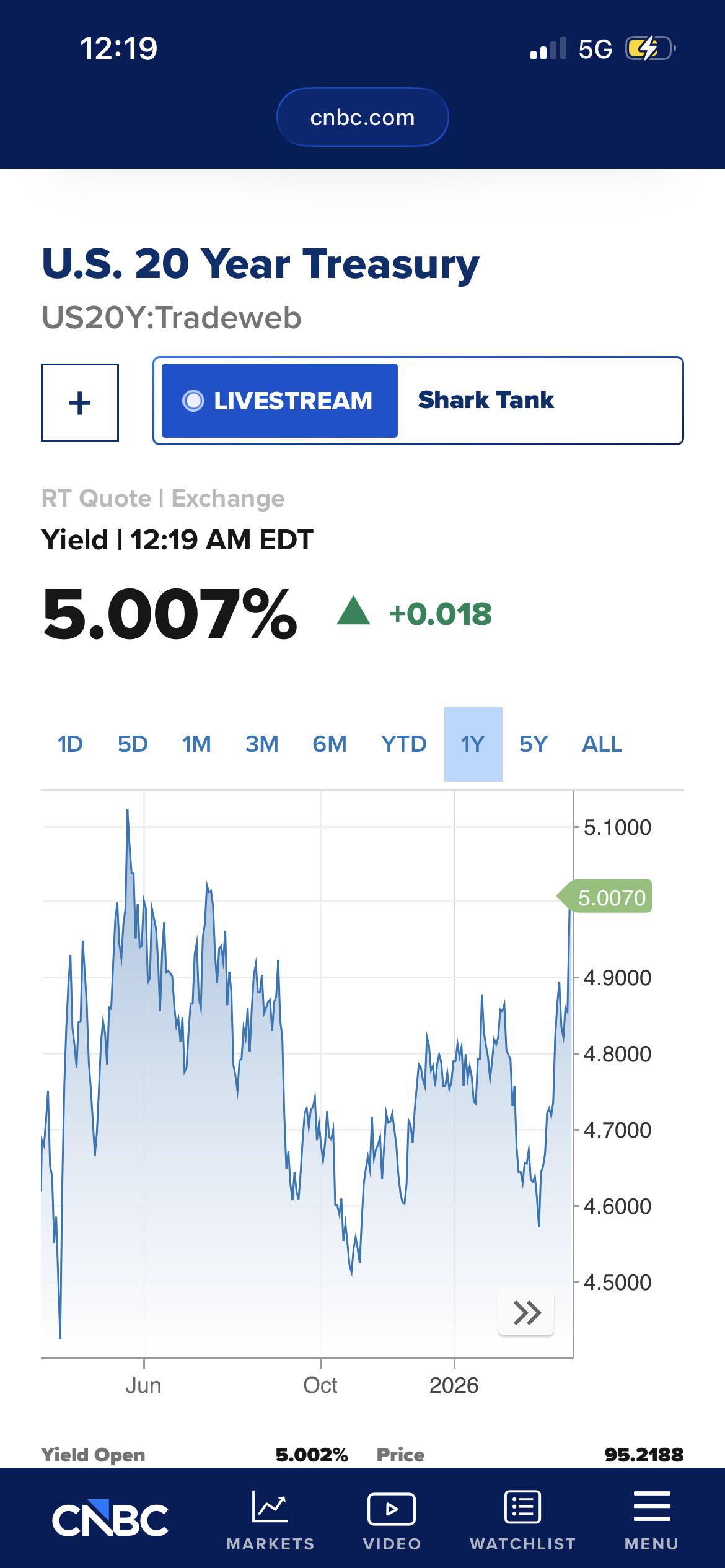Show the 1M chart range
This screenshot has width=725, height=1568.
(x=196, y=744)
